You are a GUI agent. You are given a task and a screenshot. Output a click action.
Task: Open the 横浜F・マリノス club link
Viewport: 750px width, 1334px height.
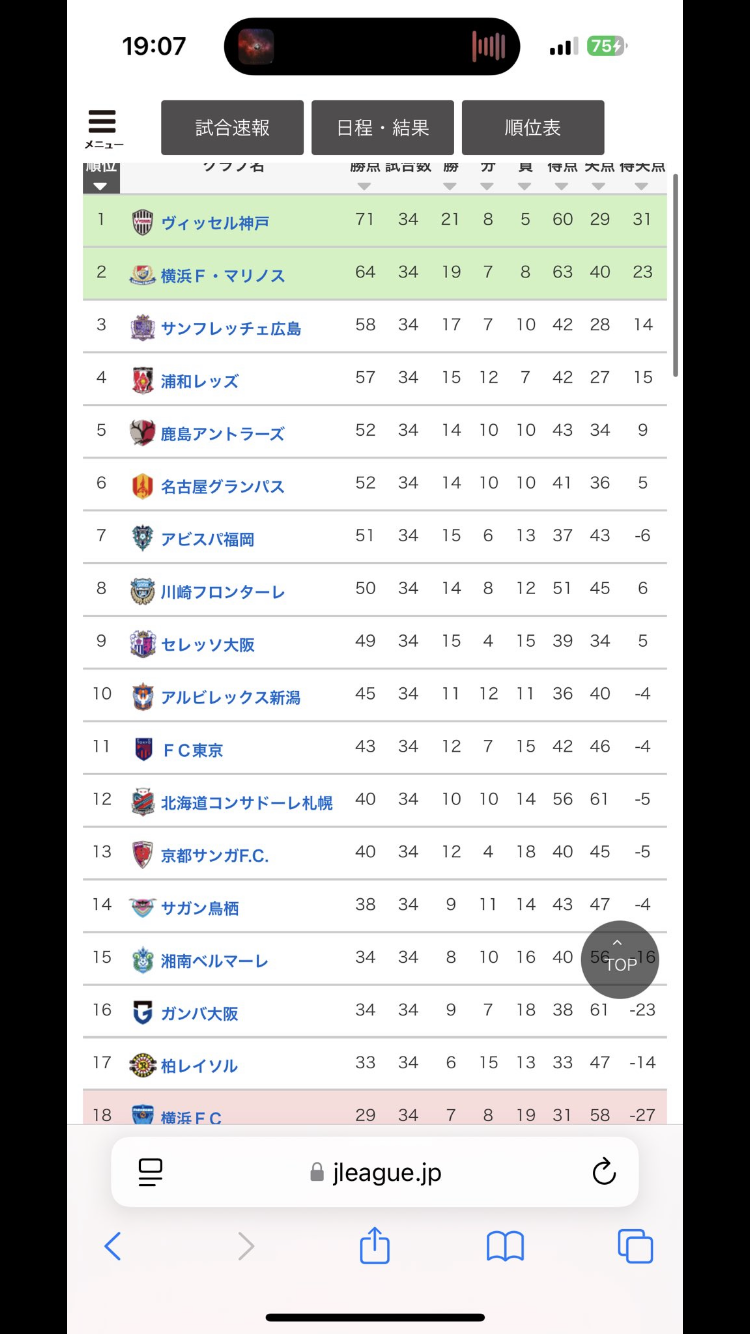coord(222,276)
